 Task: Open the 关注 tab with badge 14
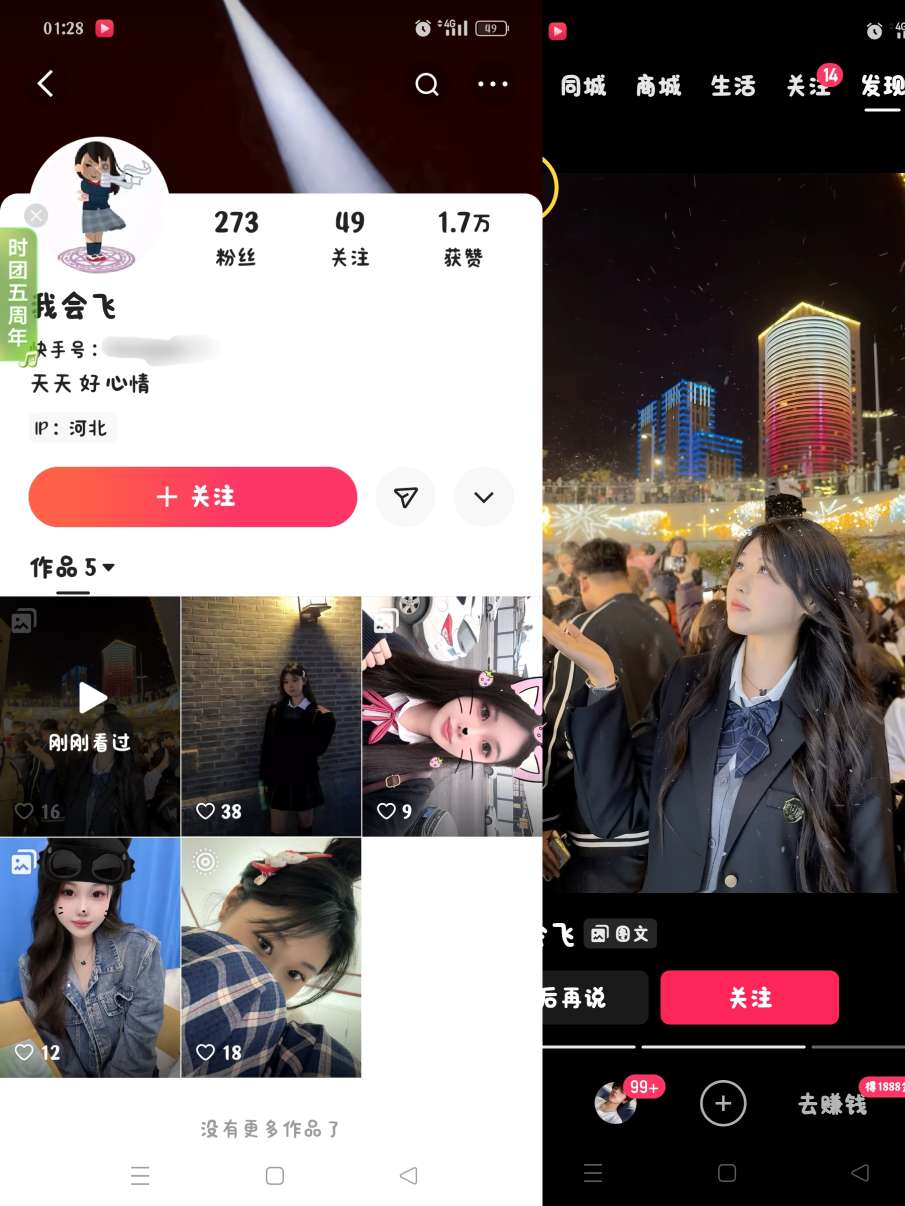point(808,87)
